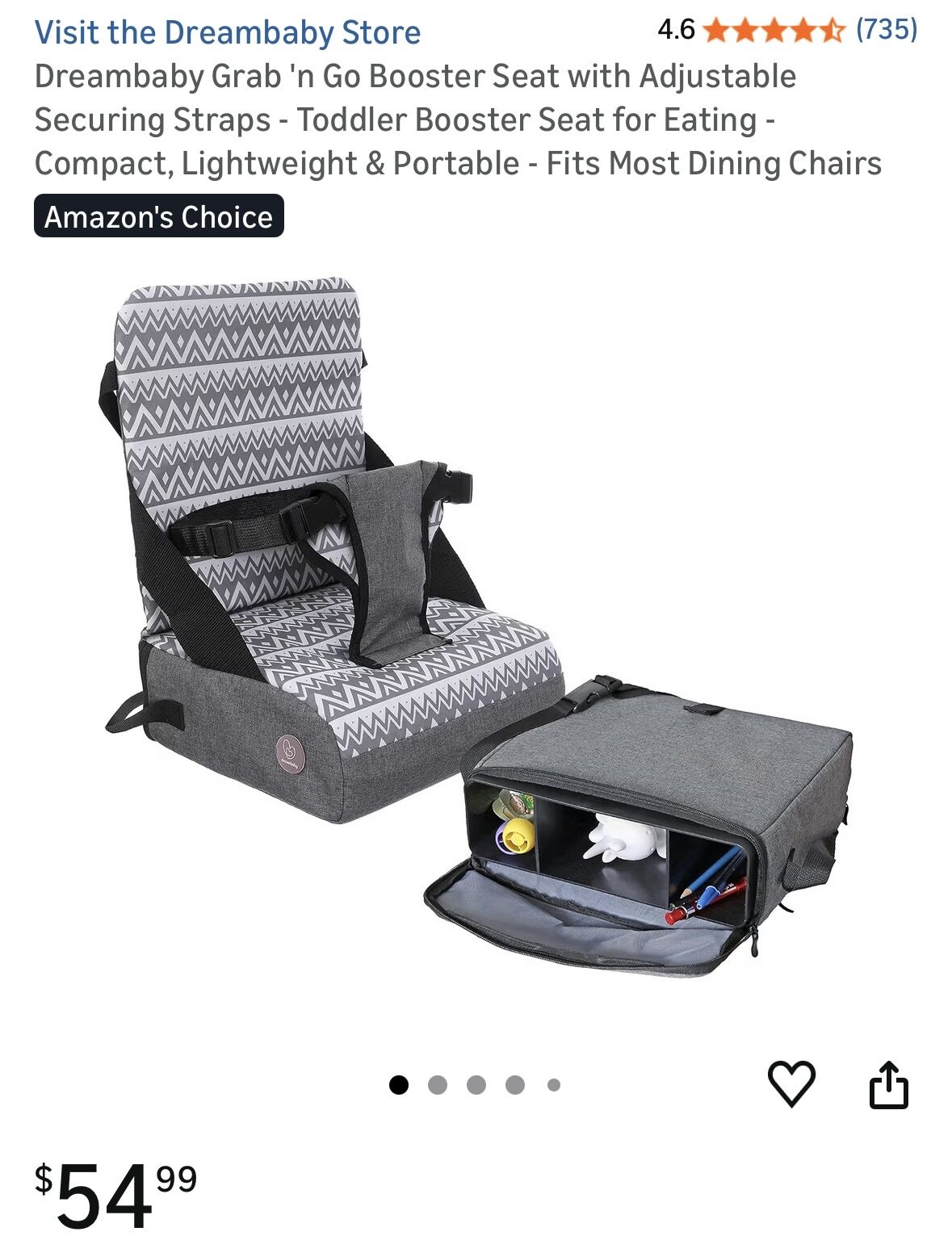
Task: Share this product listing
Action: click(888, 1084)
